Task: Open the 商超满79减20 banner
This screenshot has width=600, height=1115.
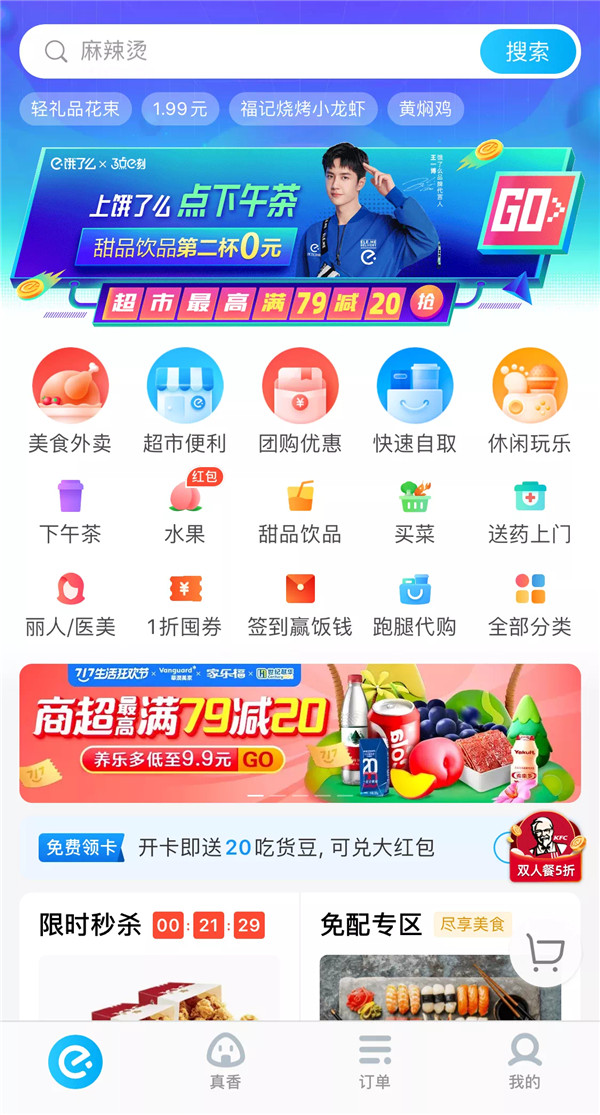Action: (x=300, y=733)
